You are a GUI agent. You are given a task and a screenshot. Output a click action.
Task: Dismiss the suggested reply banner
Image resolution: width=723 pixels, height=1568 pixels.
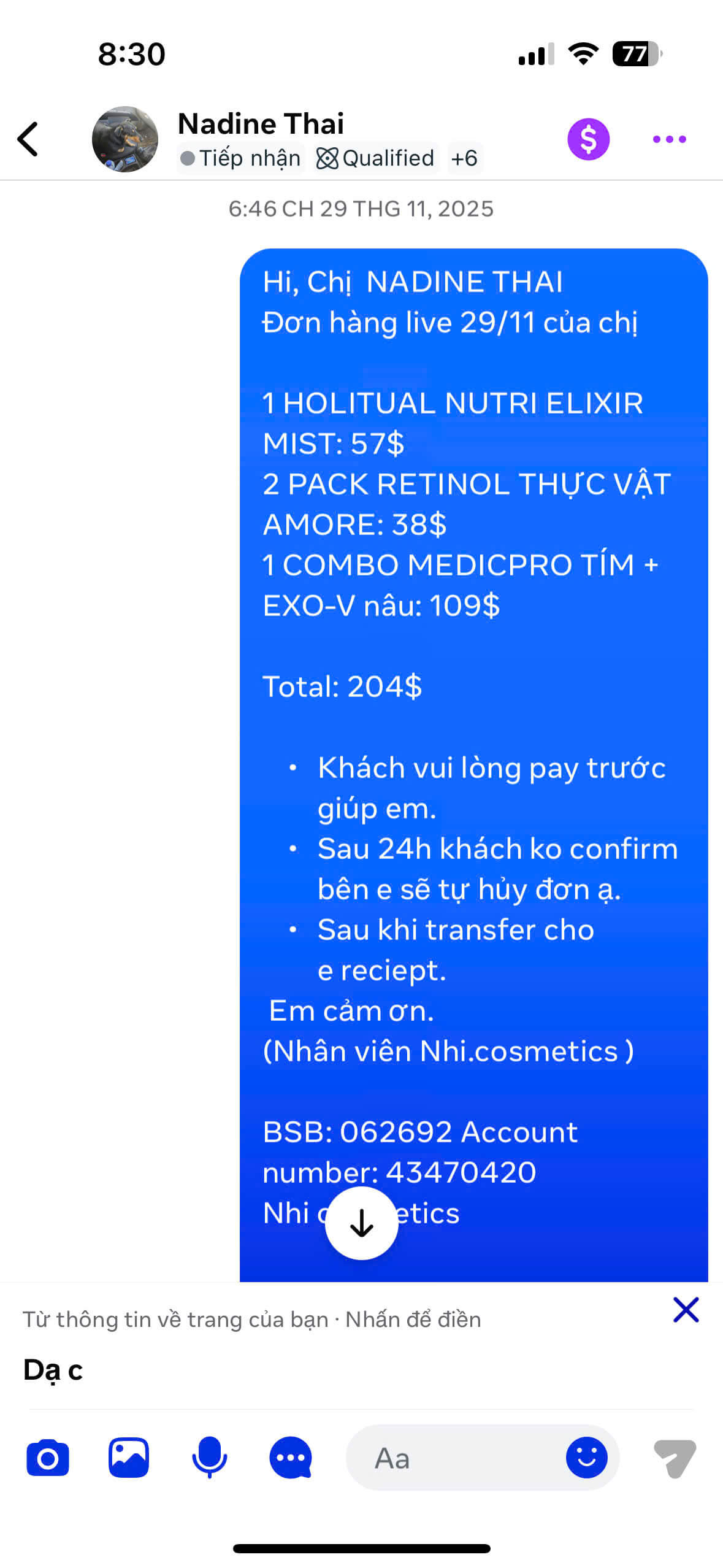[x=686, y=1310]
